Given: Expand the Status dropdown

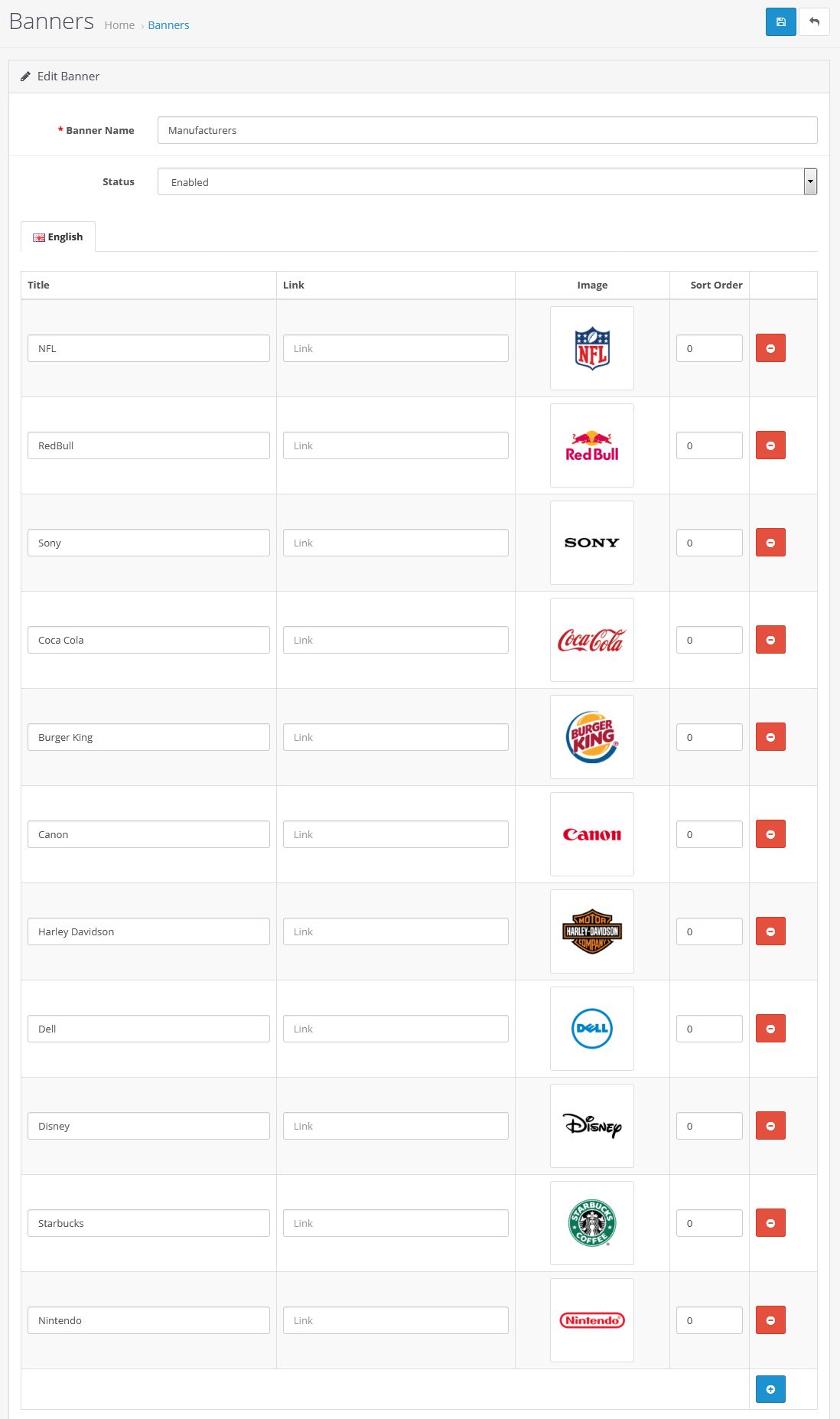Looking at the screenshot, I should click(x=487, y=181).
